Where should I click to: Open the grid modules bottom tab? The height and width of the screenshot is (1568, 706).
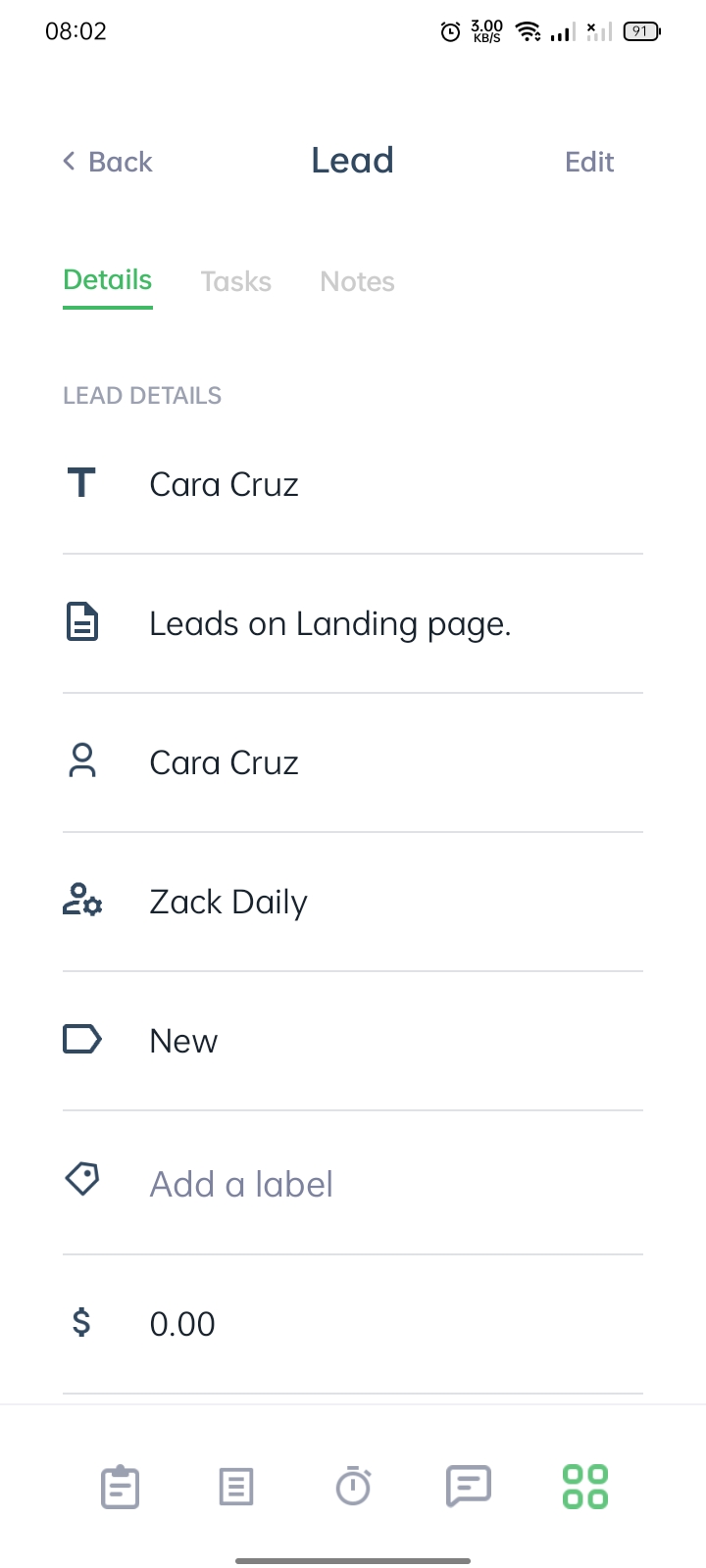[x=585, y=1487]
